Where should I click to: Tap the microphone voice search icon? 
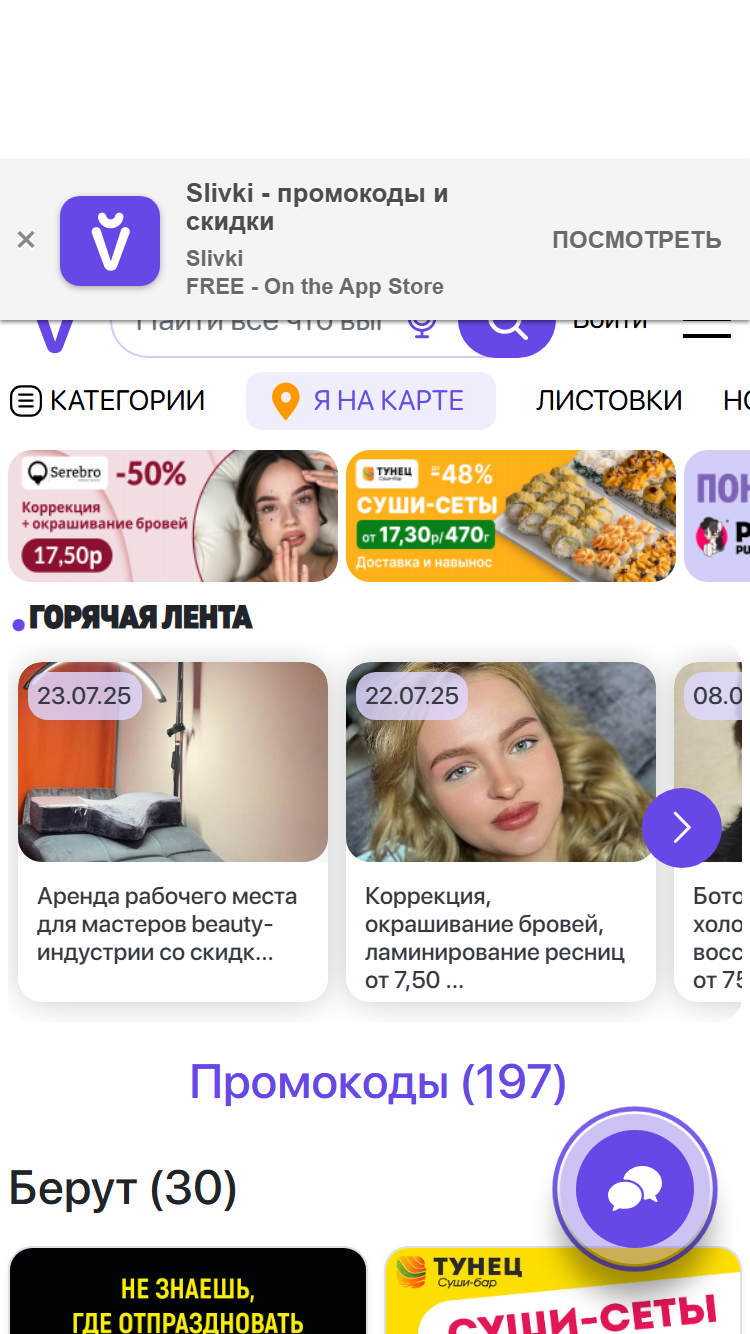[x=423, y=328]
